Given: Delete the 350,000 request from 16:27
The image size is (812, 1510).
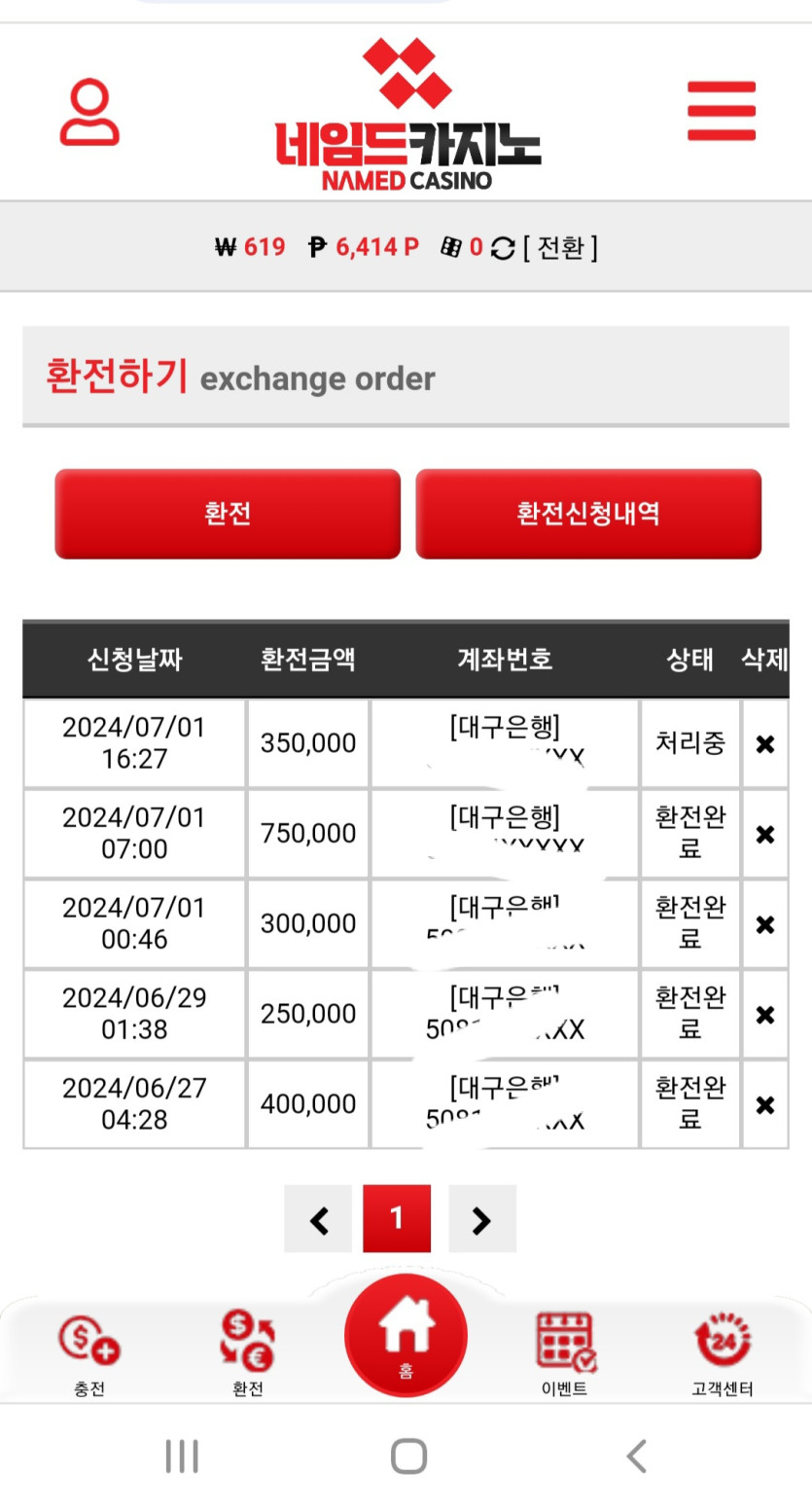Looking at the screenshot, I should point(765,744).
